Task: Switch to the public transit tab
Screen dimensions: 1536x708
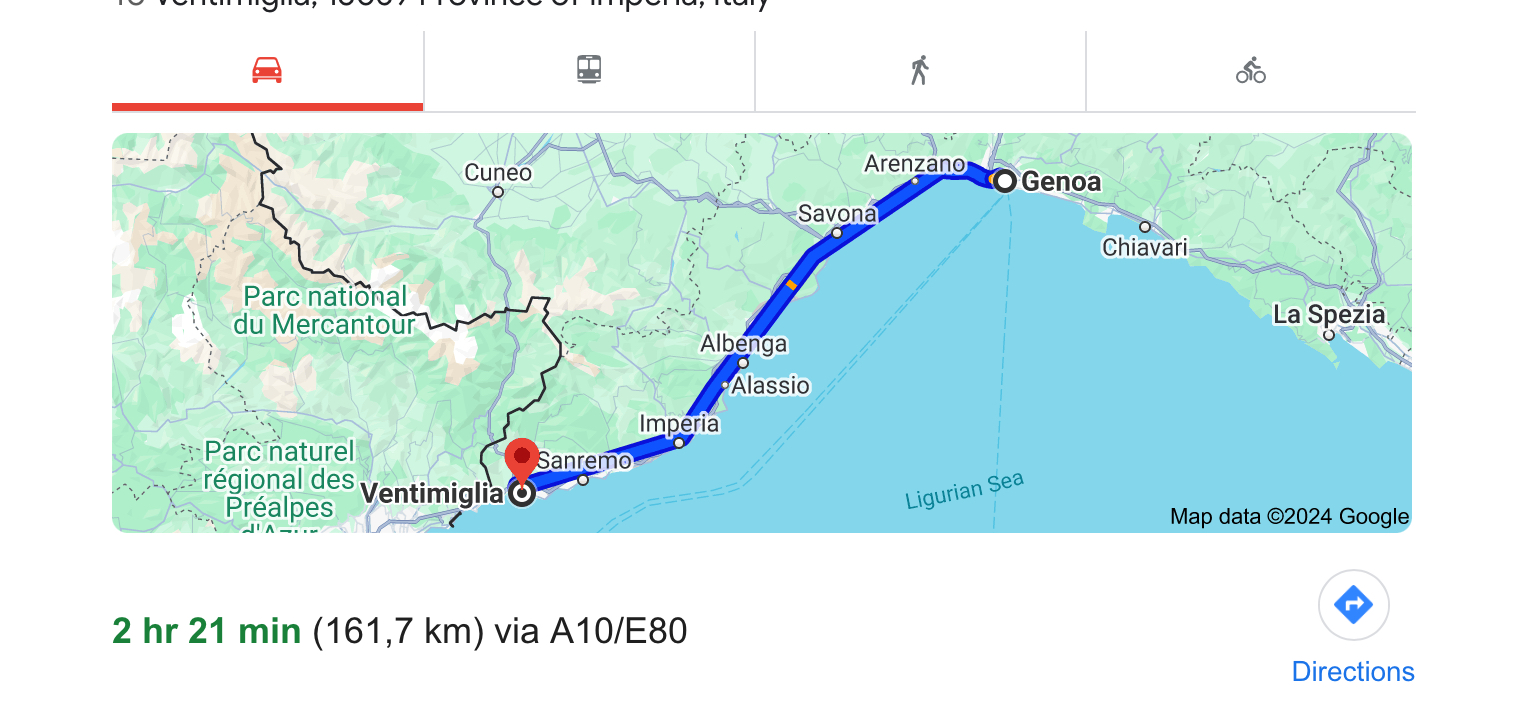Action: [589, 70]
